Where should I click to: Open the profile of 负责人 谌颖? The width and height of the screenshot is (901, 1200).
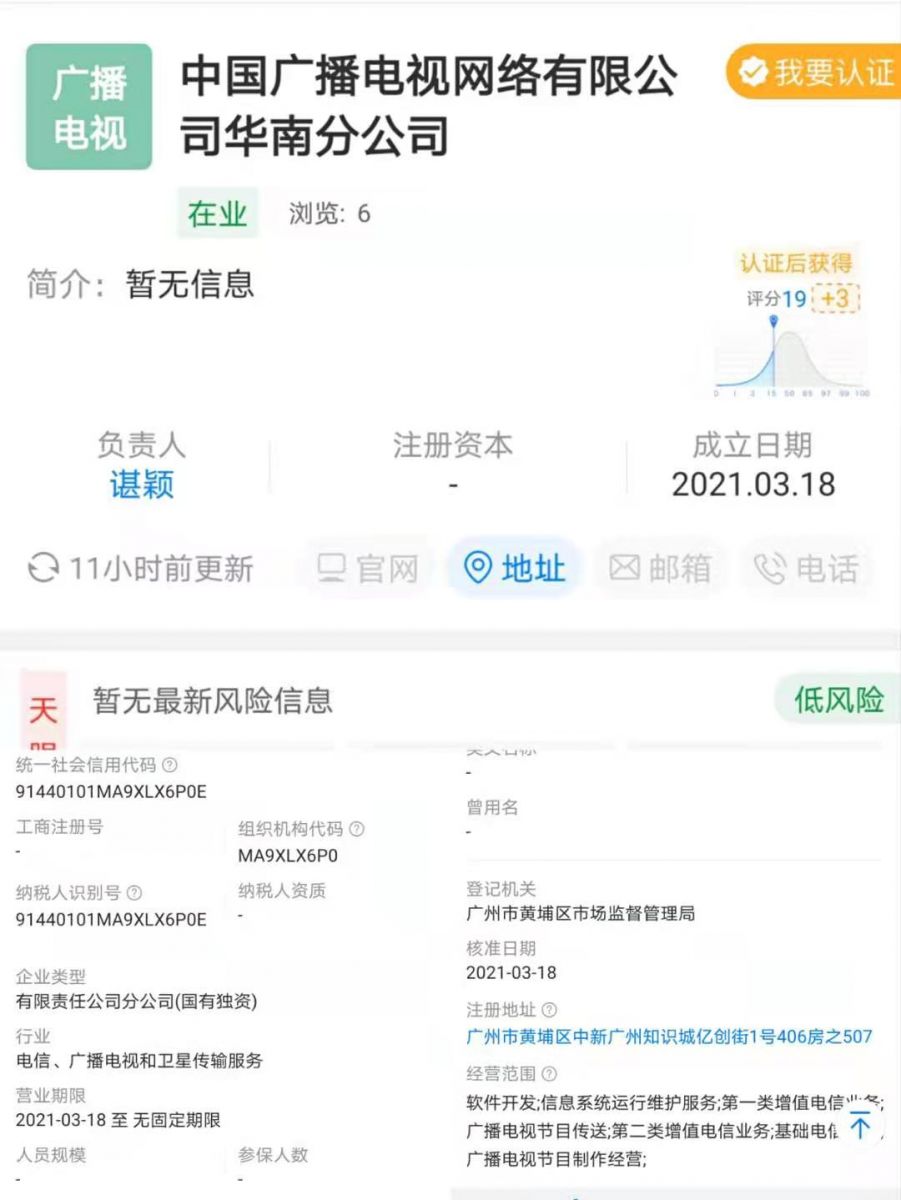coord(141,485)
